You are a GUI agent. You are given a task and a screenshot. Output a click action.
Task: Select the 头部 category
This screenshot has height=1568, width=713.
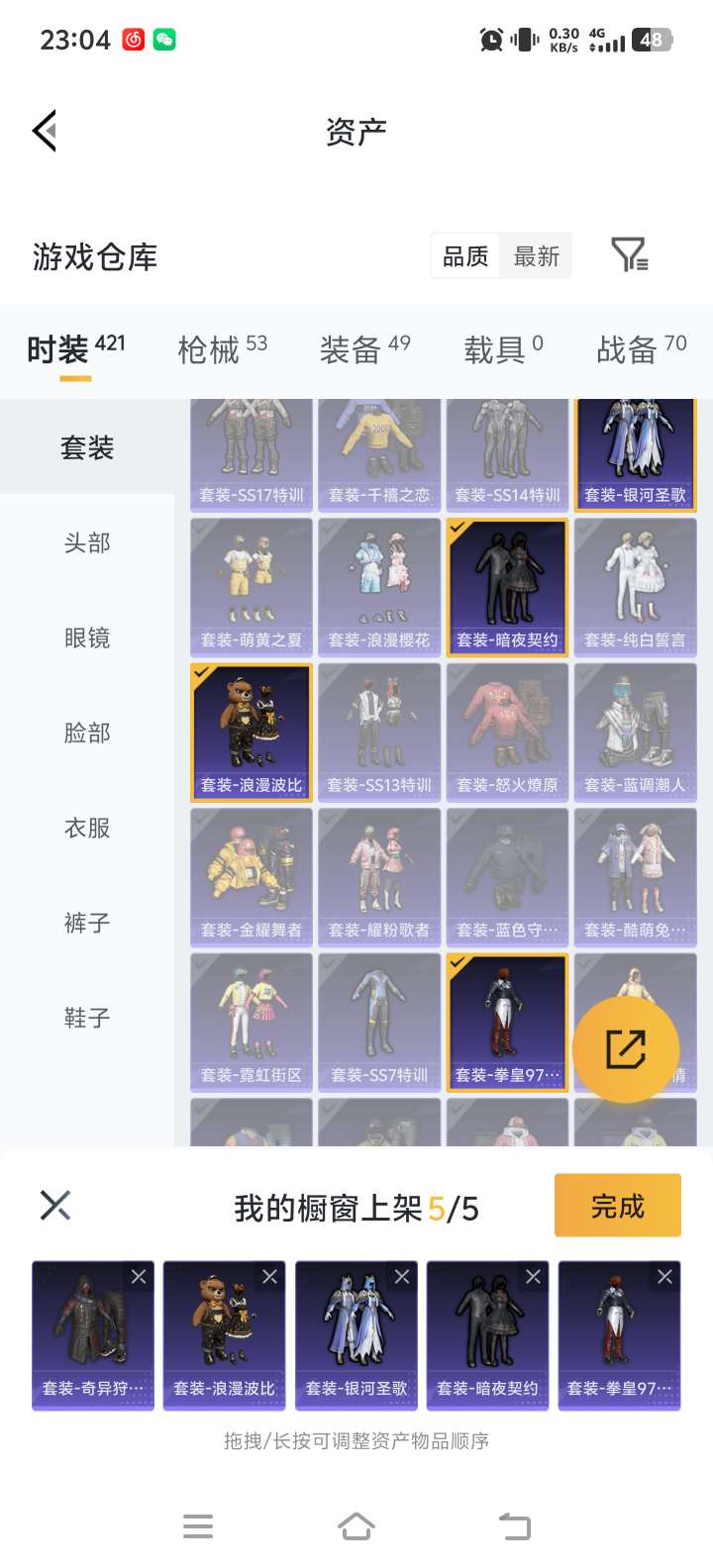coord(87,542)
